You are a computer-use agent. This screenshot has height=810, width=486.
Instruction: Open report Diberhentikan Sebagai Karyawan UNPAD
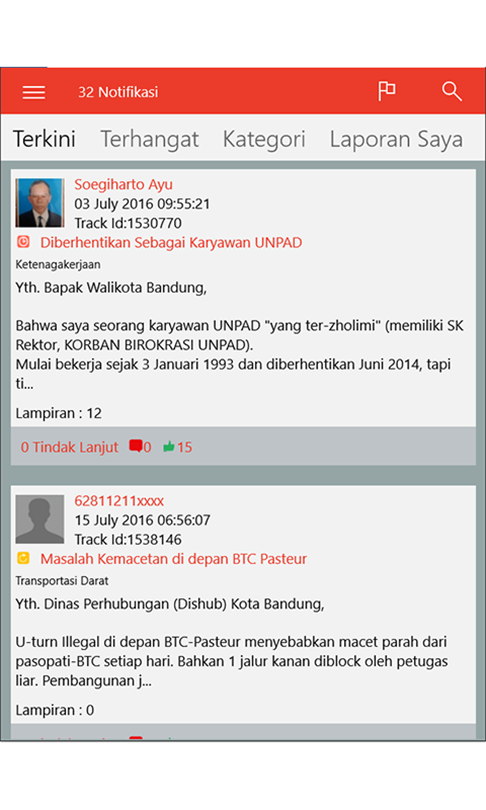171,242
